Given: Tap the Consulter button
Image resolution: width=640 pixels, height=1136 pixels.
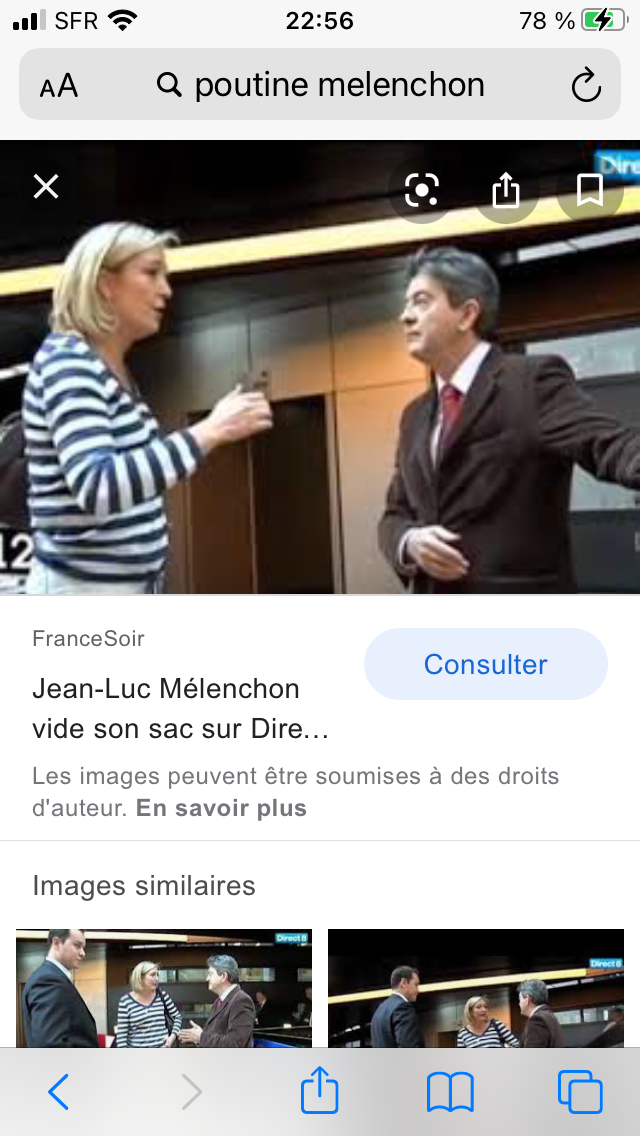Looking at the screenshot, I should click(x=485, y=664).
